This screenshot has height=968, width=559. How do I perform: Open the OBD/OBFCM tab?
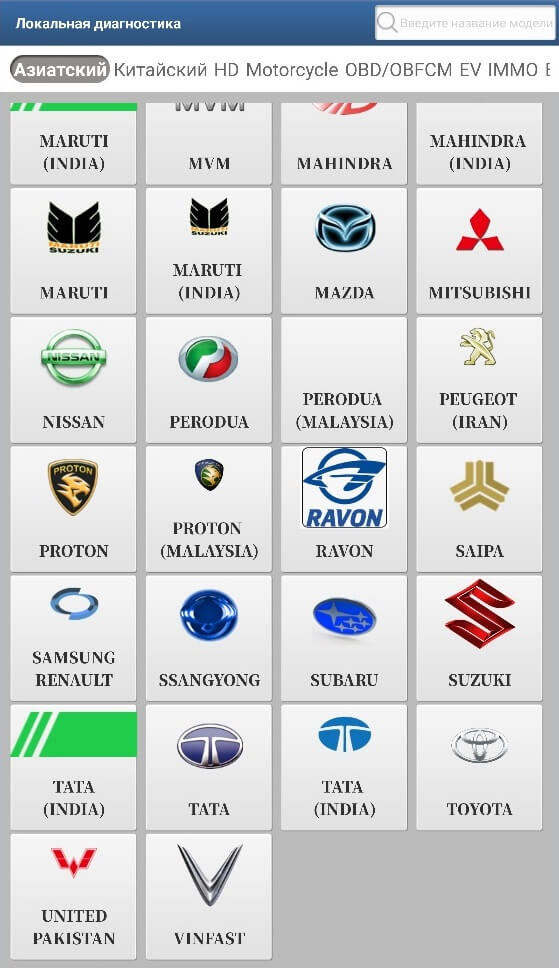tap(398, 69)
